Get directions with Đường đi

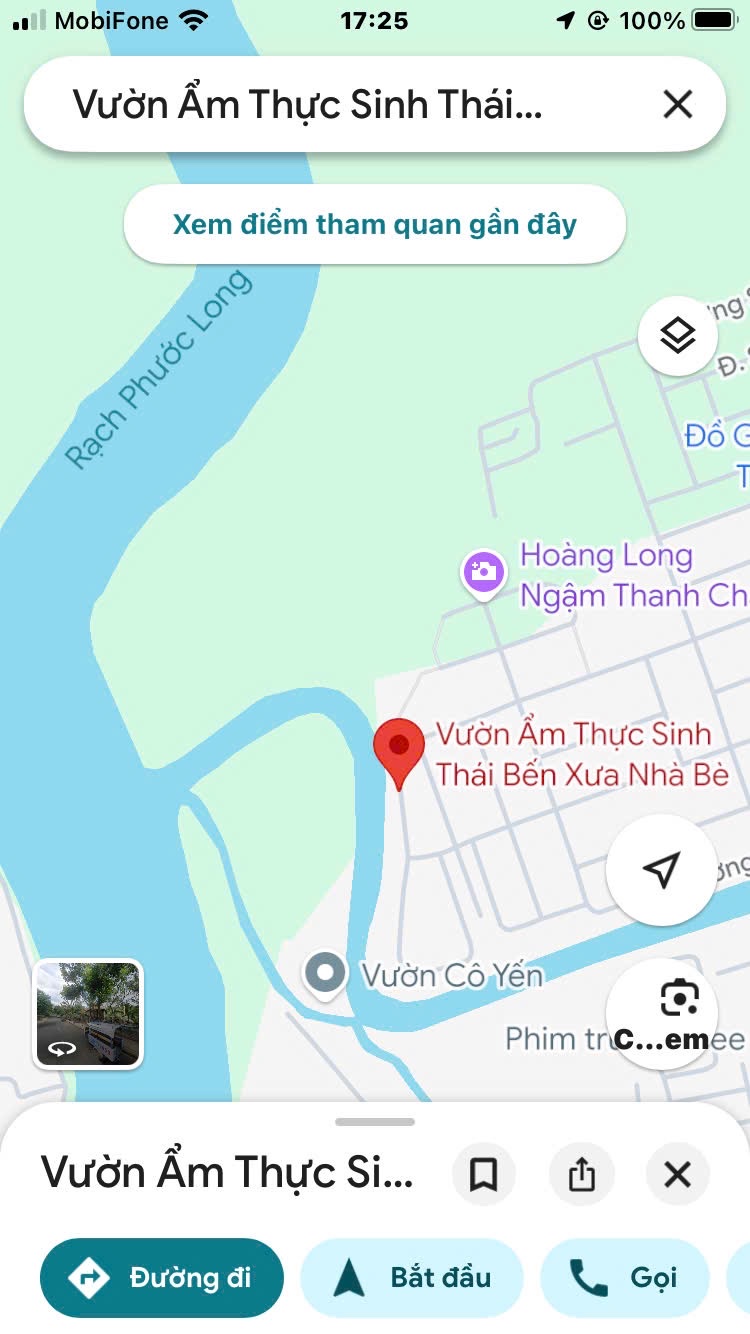[162, 1277]
